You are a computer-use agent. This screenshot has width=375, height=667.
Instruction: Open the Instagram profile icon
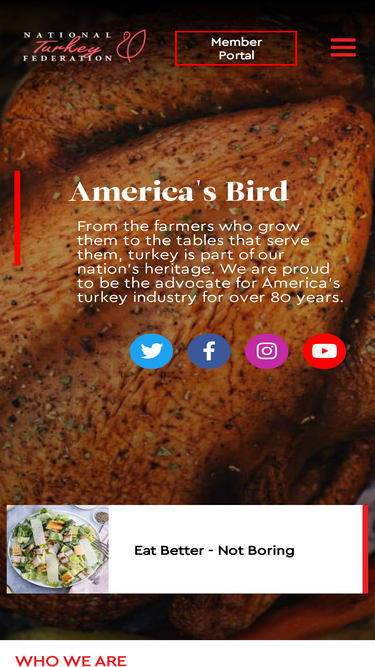[x=267, y=351]
